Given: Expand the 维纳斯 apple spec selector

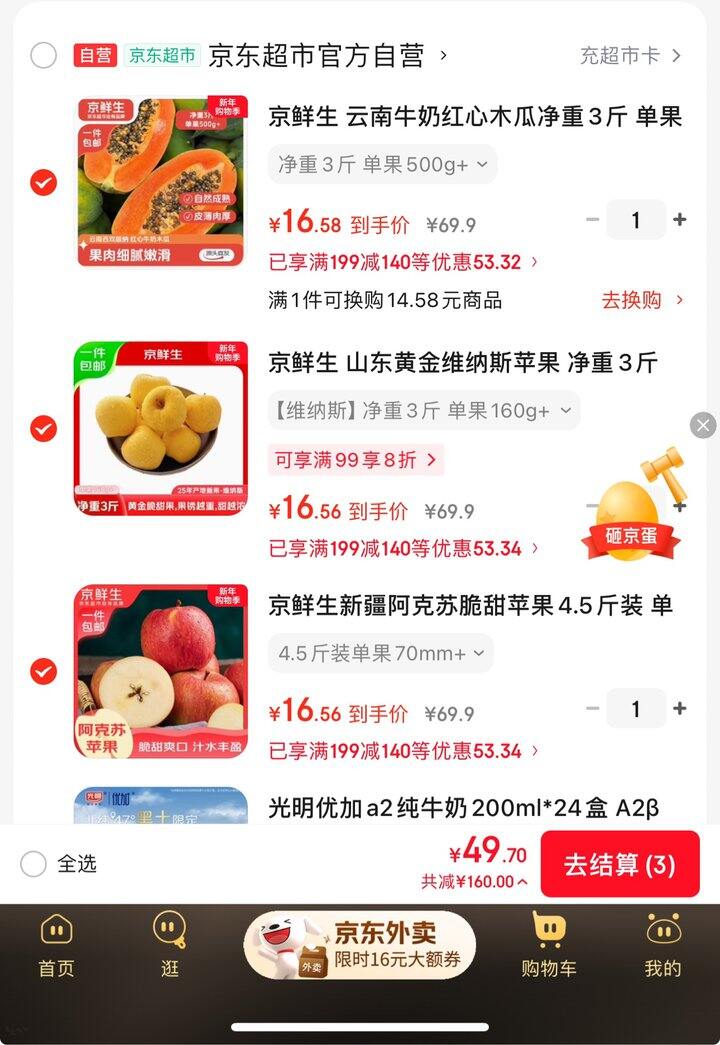Looking at the screenshot, I should pos(424,411).
